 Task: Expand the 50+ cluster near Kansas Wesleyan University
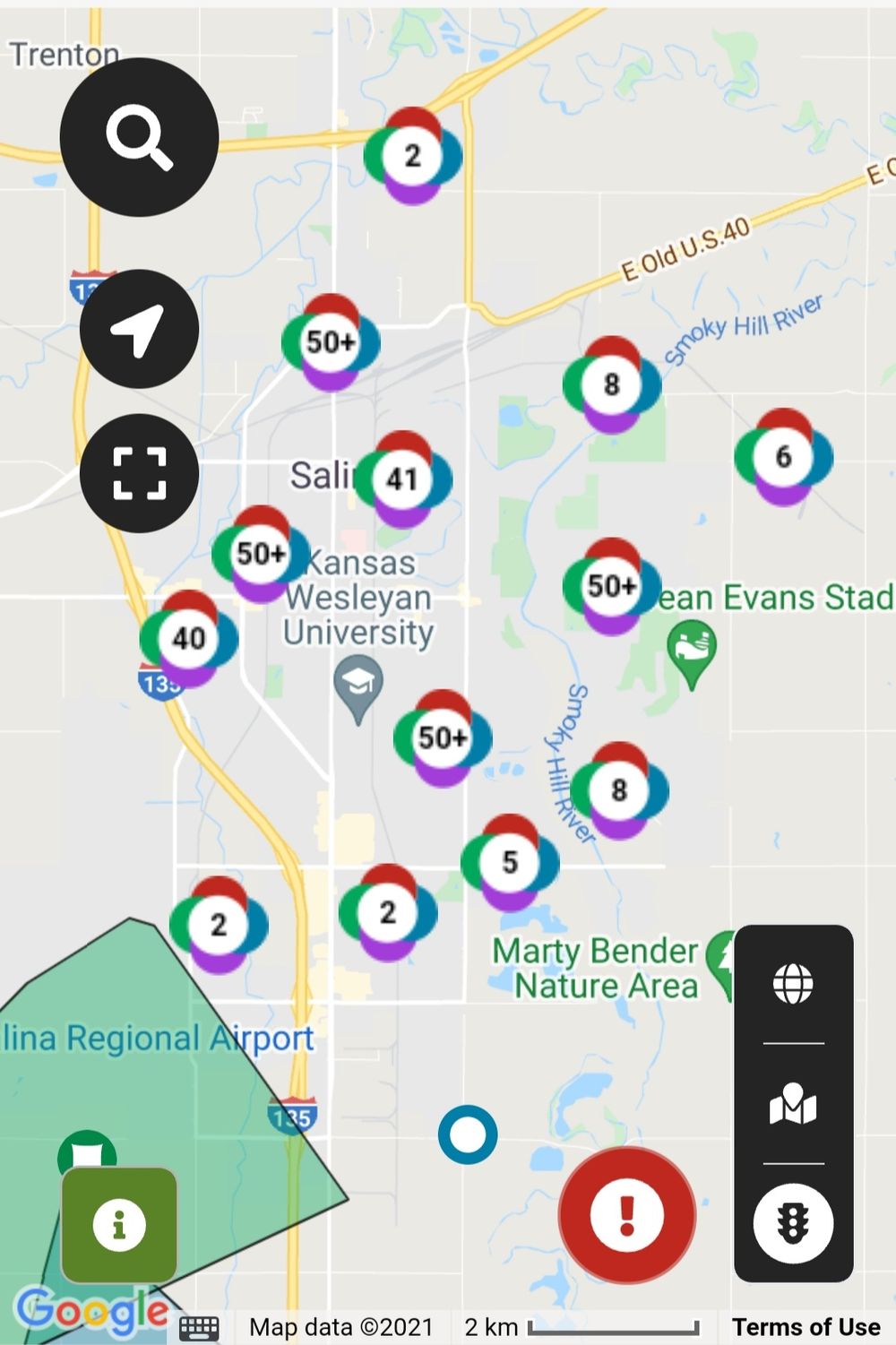[260, 554]
